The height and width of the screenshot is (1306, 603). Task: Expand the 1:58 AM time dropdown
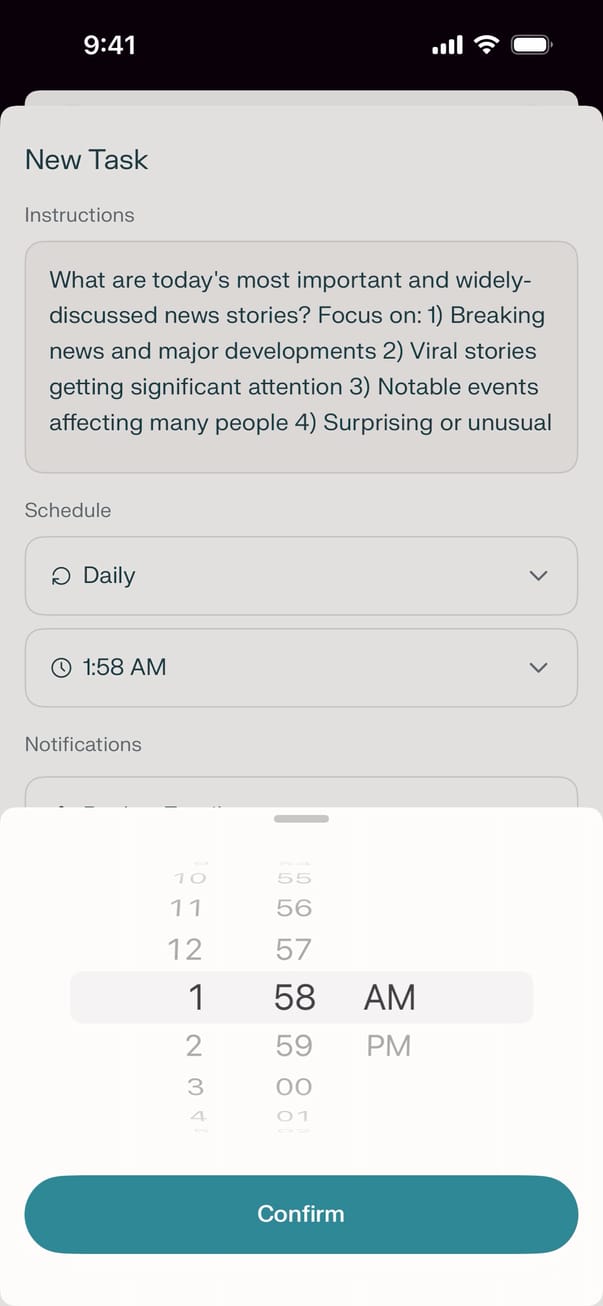coord(301,668)
